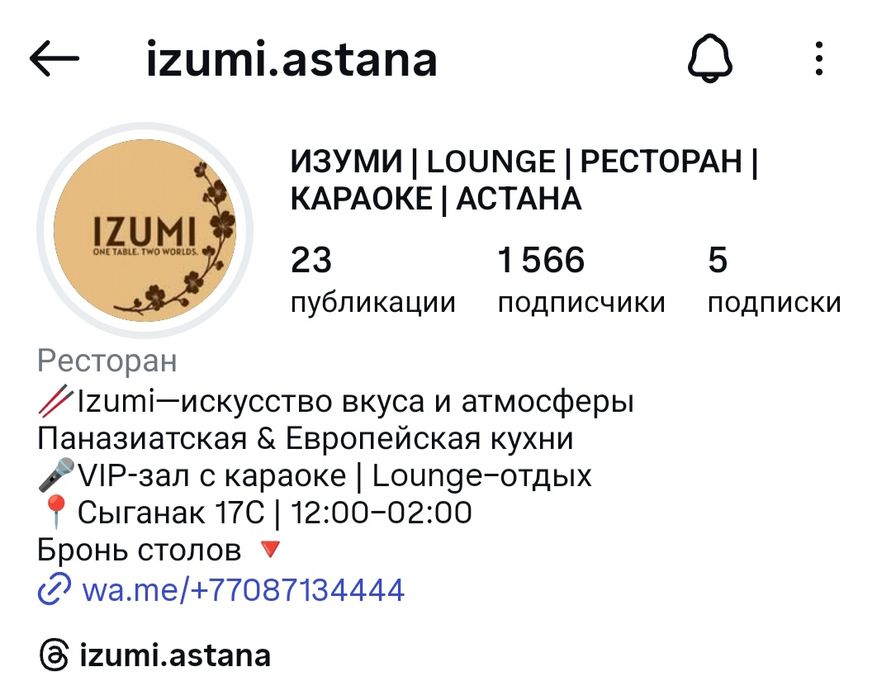Go back using the arrow icon

coord(54,59)
